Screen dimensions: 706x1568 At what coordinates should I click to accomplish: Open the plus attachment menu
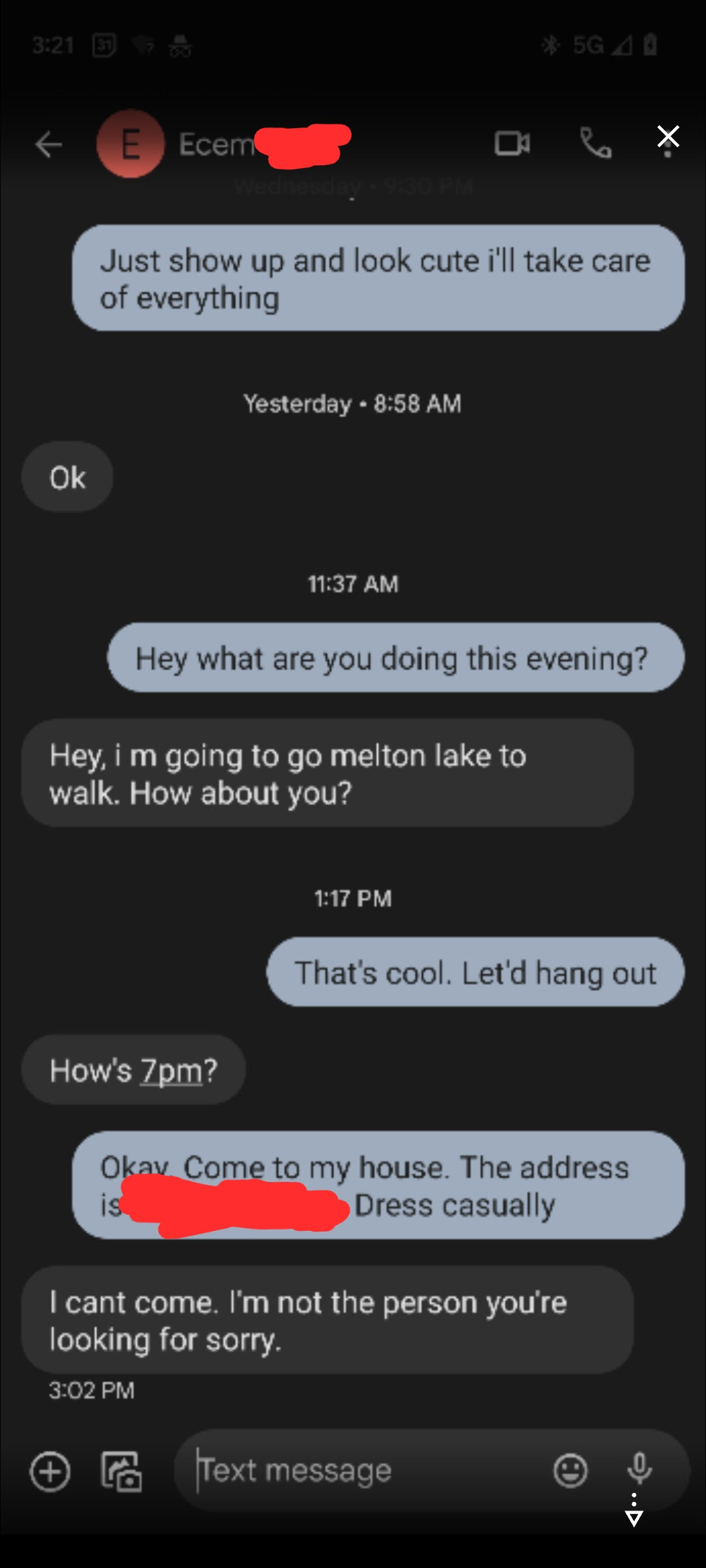tap(50, 1471)
